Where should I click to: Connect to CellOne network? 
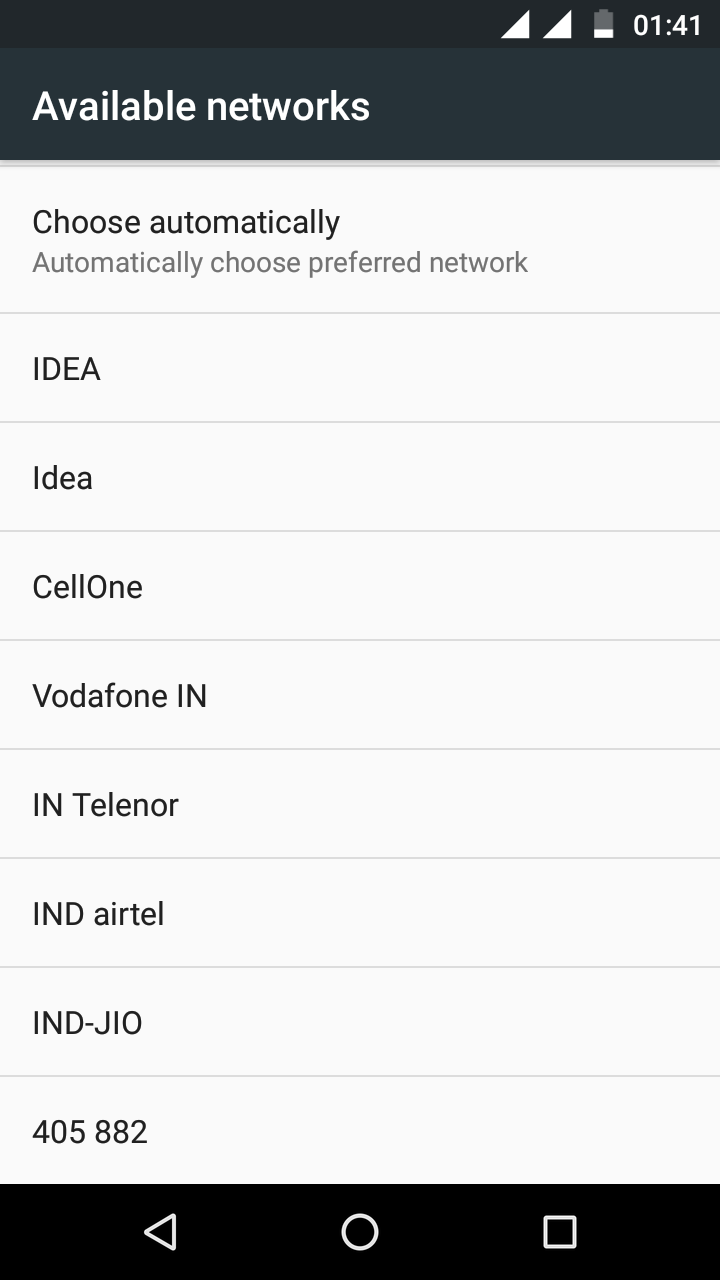(360, 586)
